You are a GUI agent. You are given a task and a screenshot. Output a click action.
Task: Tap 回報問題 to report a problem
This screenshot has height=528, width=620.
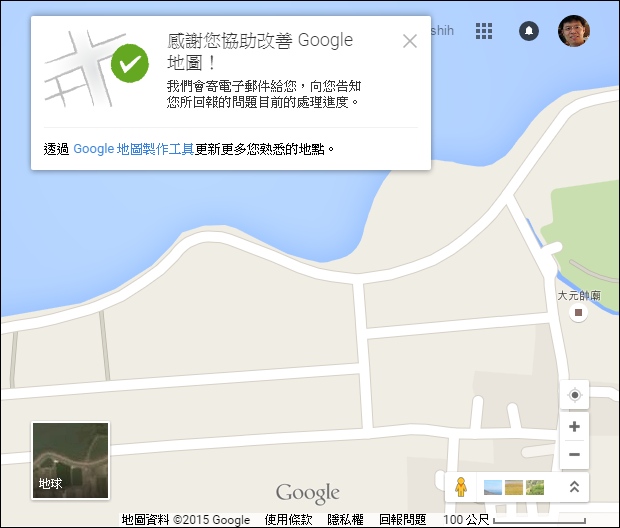pos(402,520)
